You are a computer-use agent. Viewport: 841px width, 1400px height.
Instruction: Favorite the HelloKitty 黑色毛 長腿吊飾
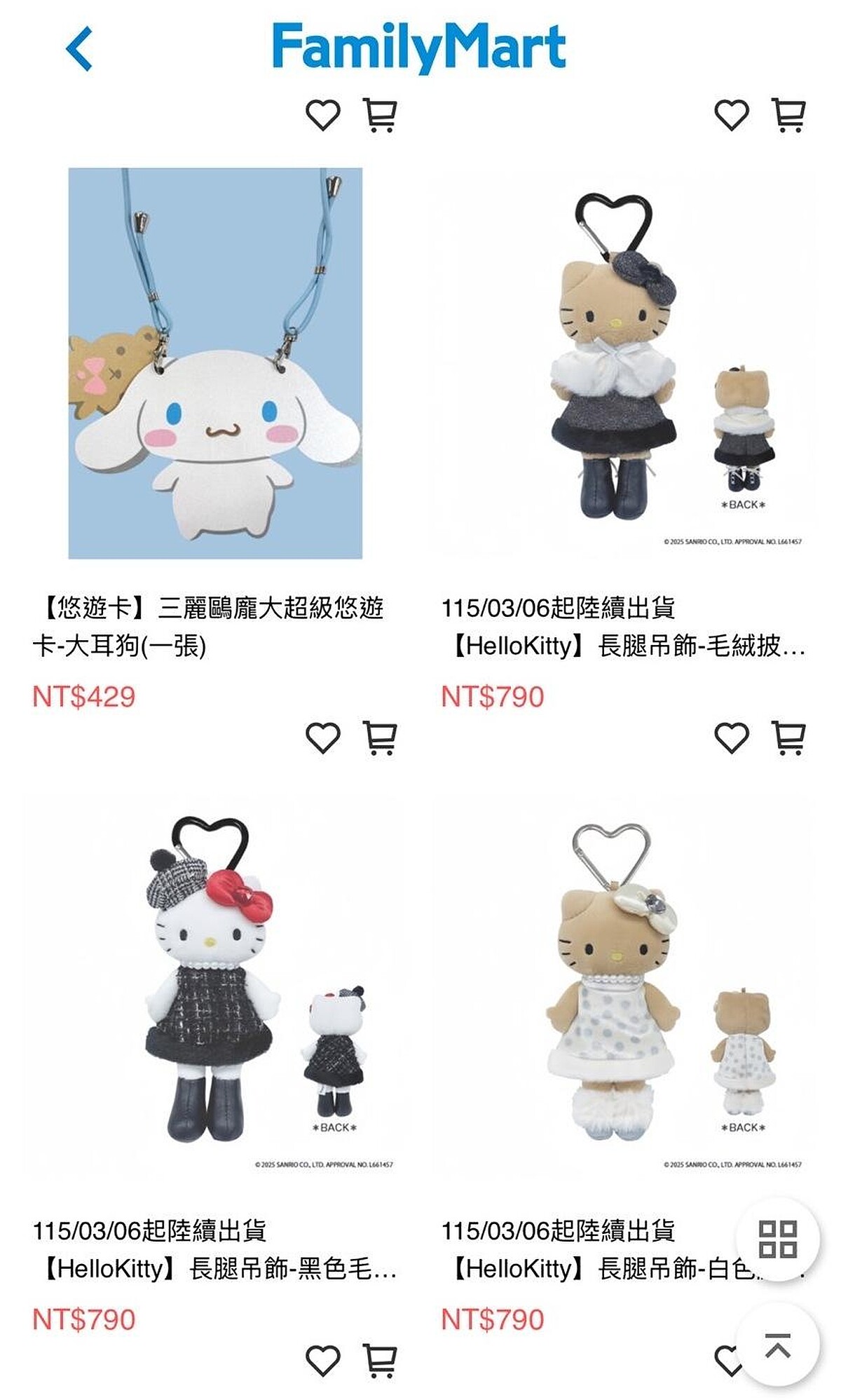[323, 1360]
